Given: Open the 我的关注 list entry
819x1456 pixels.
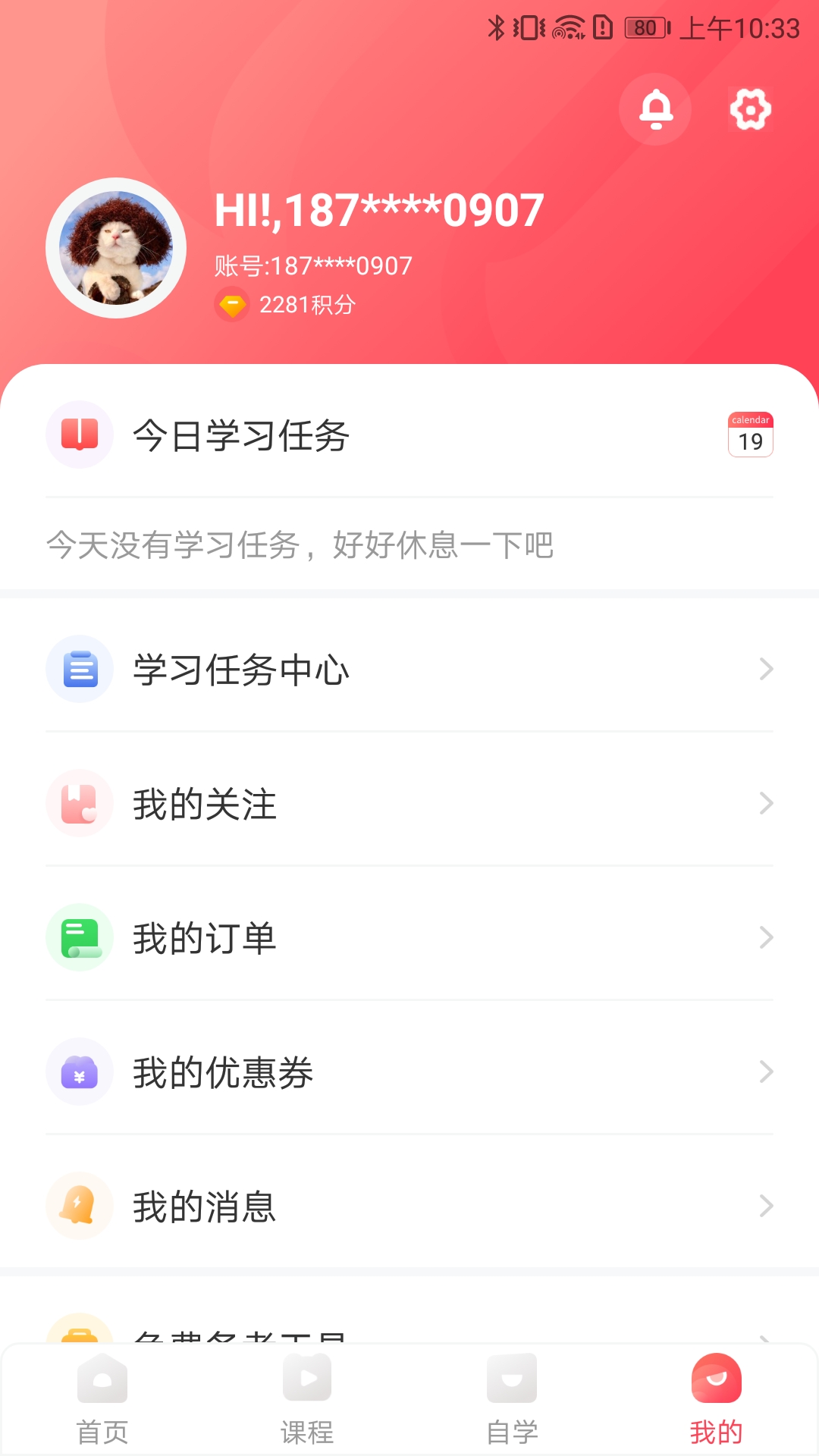Looking at the screenshot, I should pyautogui.click(x=205, y=803).
